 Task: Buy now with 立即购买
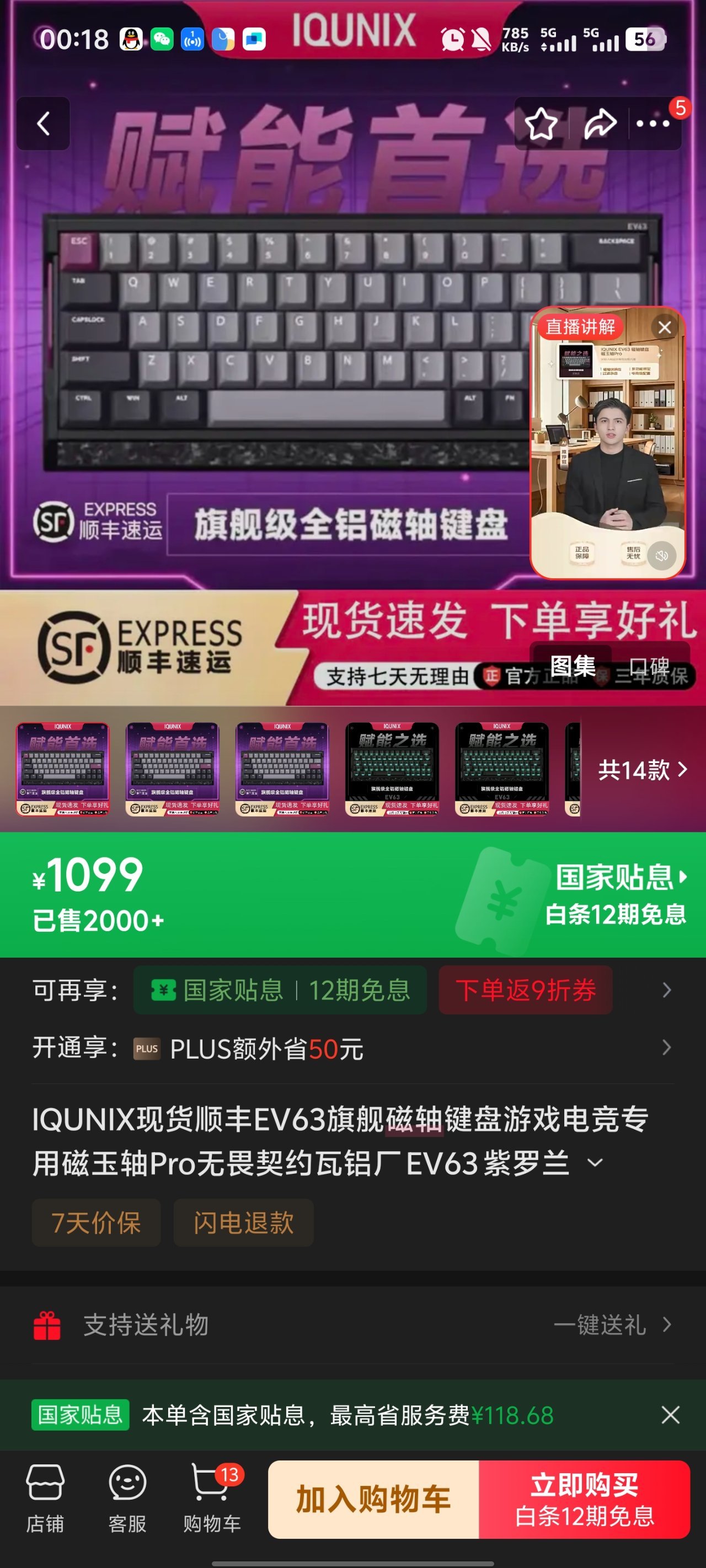(584, 1499)
